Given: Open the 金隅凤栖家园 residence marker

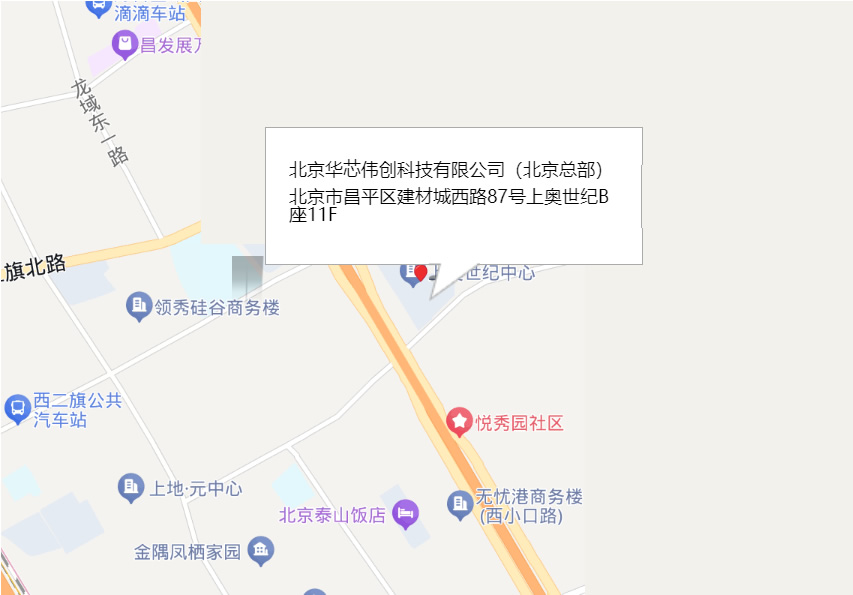Looking at the screenshot, I should [x=260, y=550].
